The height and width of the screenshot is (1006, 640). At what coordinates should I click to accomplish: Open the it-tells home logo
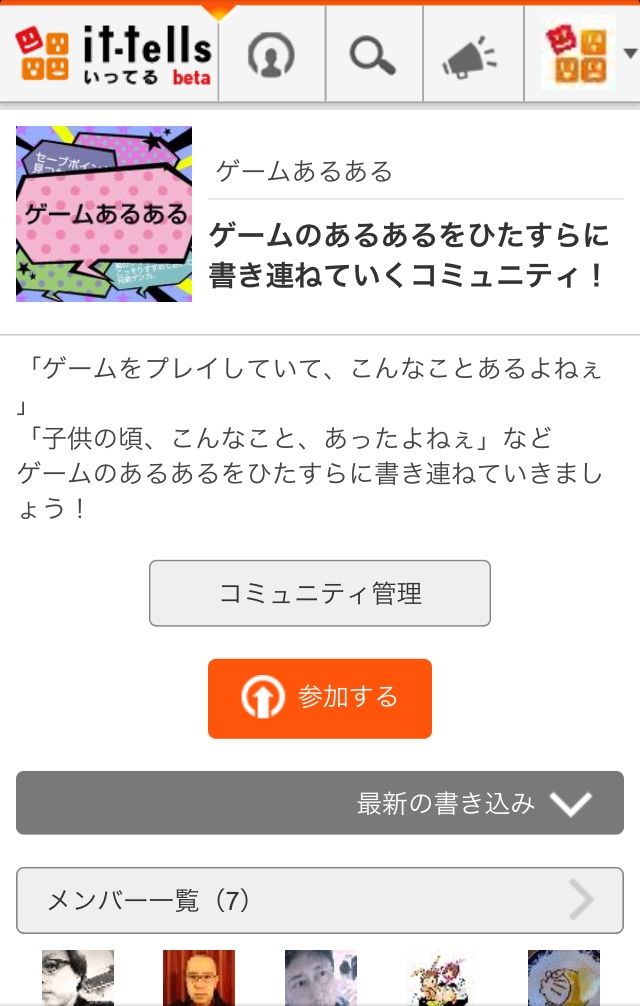click(x=115, y=54)
